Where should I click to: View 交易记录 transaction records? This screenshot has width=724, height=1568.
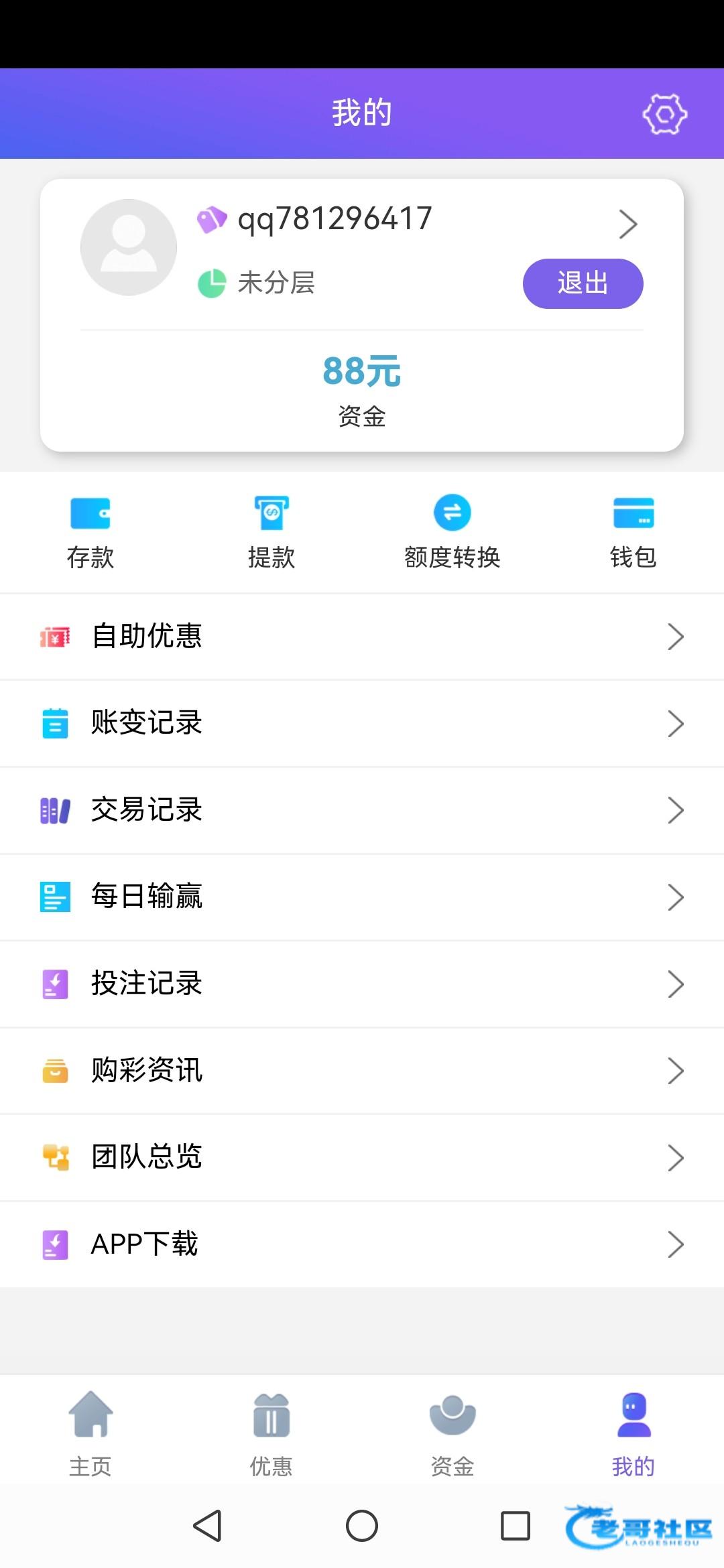point(362,810)
